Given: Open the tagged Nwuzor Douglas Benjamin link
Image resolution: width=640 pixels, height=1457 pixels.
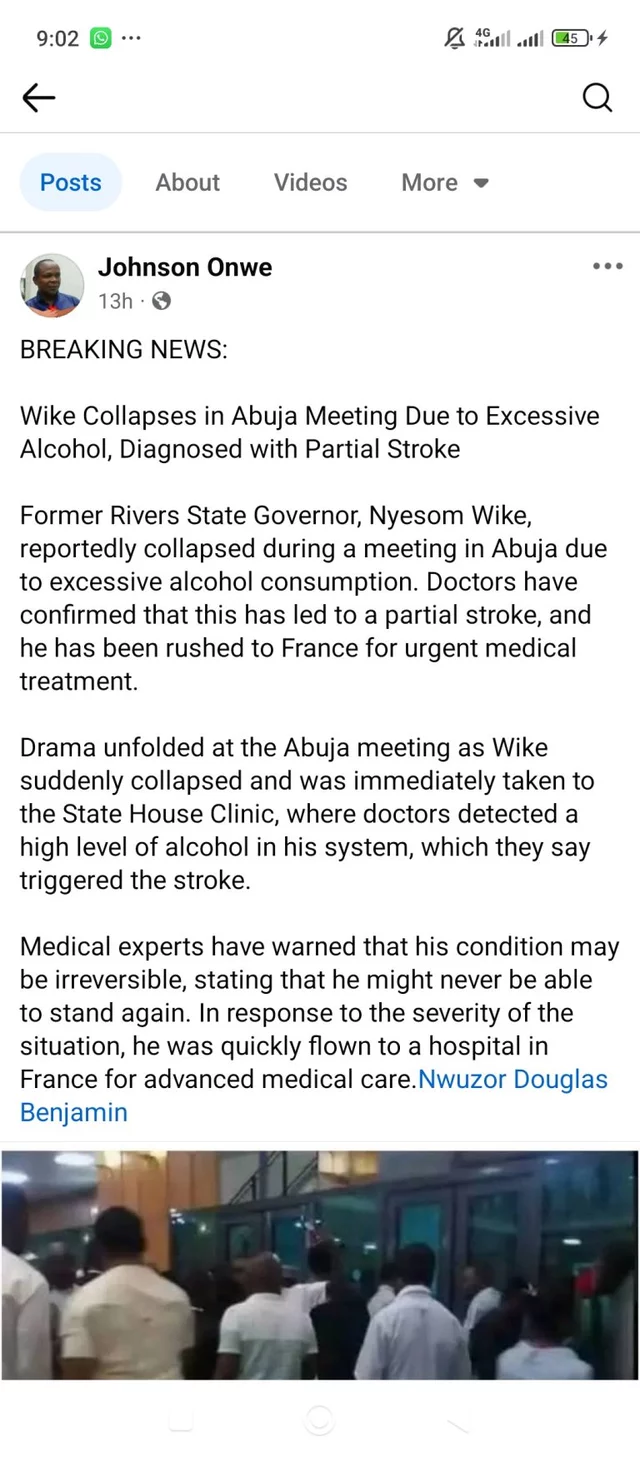Looking at the screenshot, I should point(314,1095).
